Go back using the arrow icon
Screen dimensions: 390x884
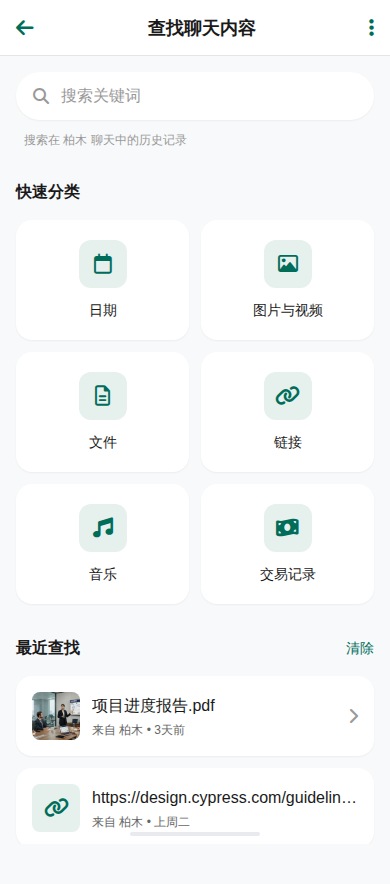pyautogui.click(x=25, y=28)
